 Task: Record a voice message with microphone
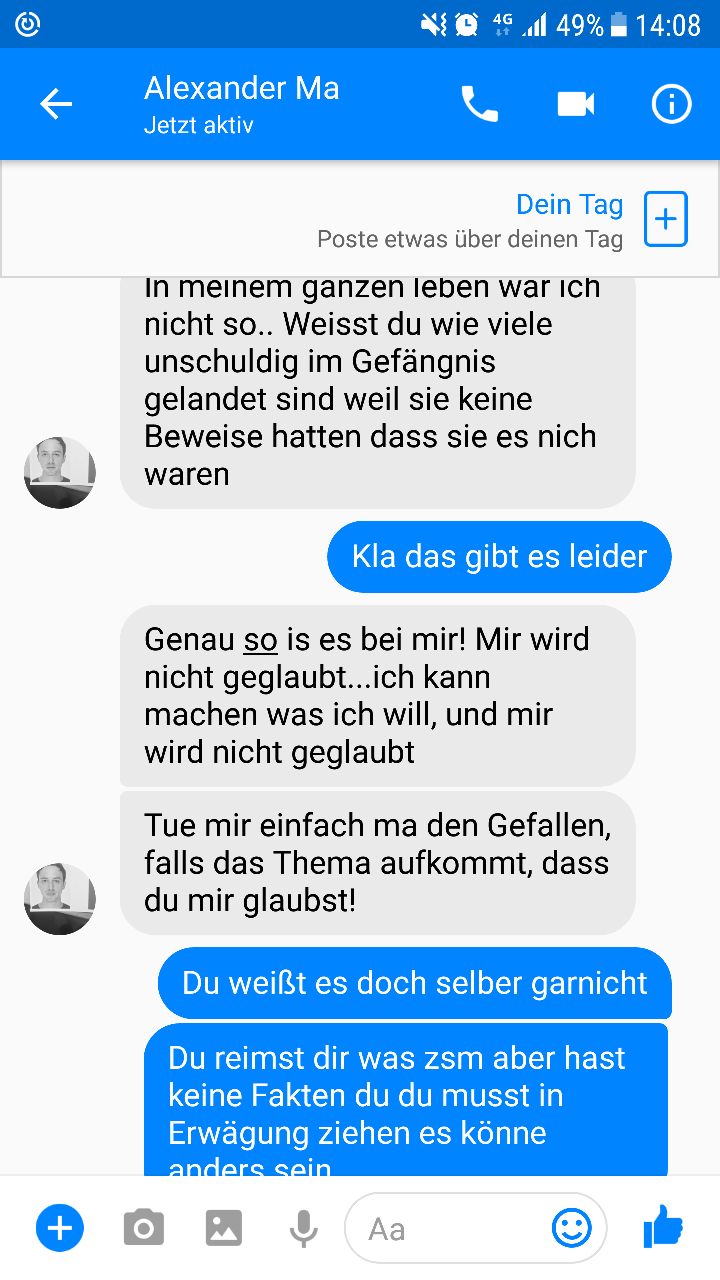coord(304,1228)
